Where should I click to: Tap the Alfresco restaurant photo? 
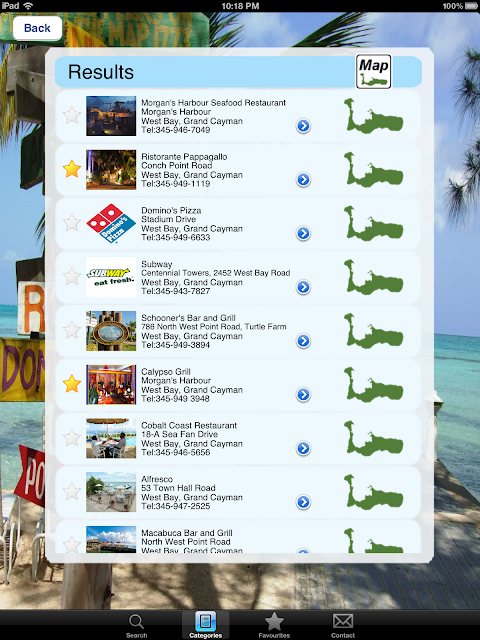111,492
